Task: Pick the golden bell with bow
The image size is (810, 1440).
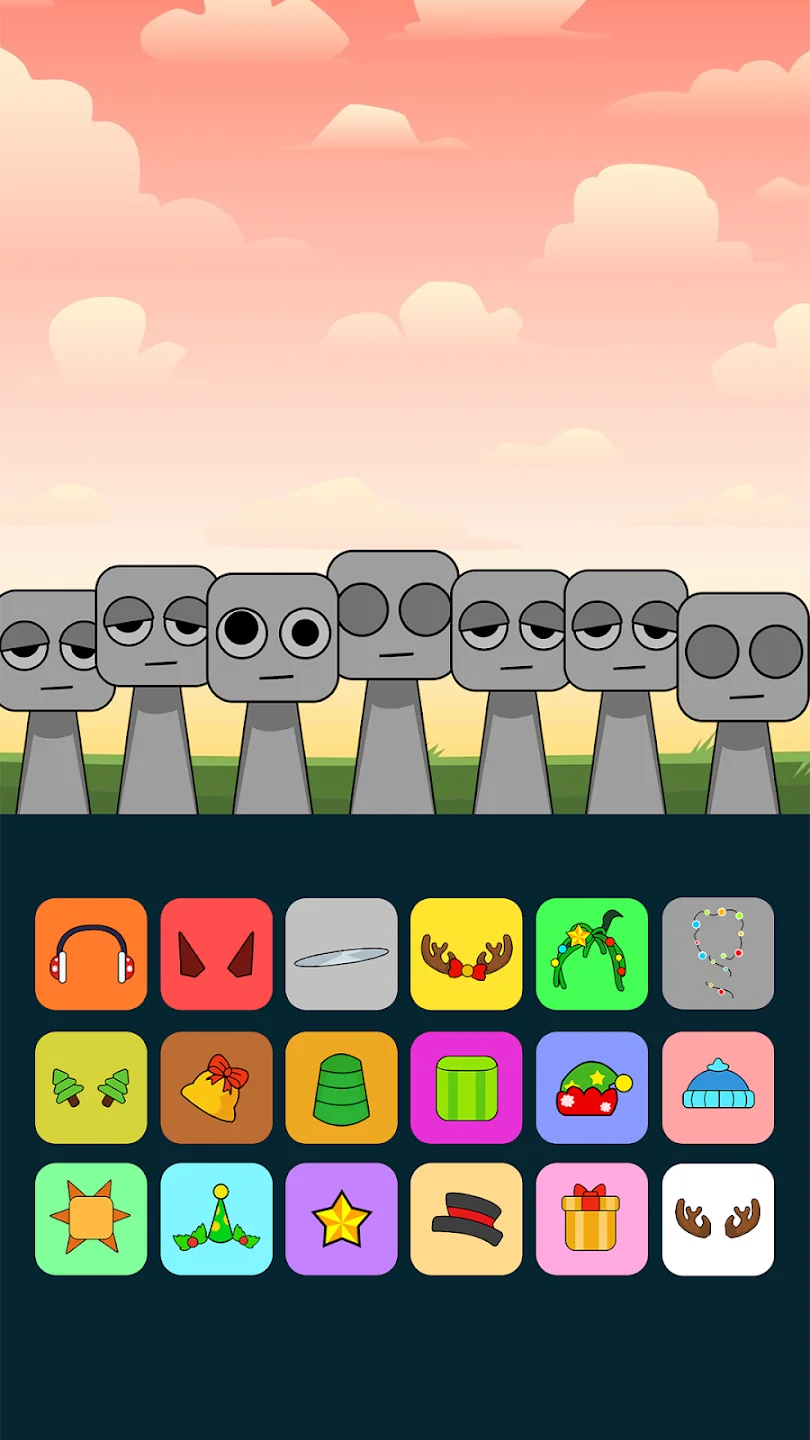Action: [x=216, y=1088]
